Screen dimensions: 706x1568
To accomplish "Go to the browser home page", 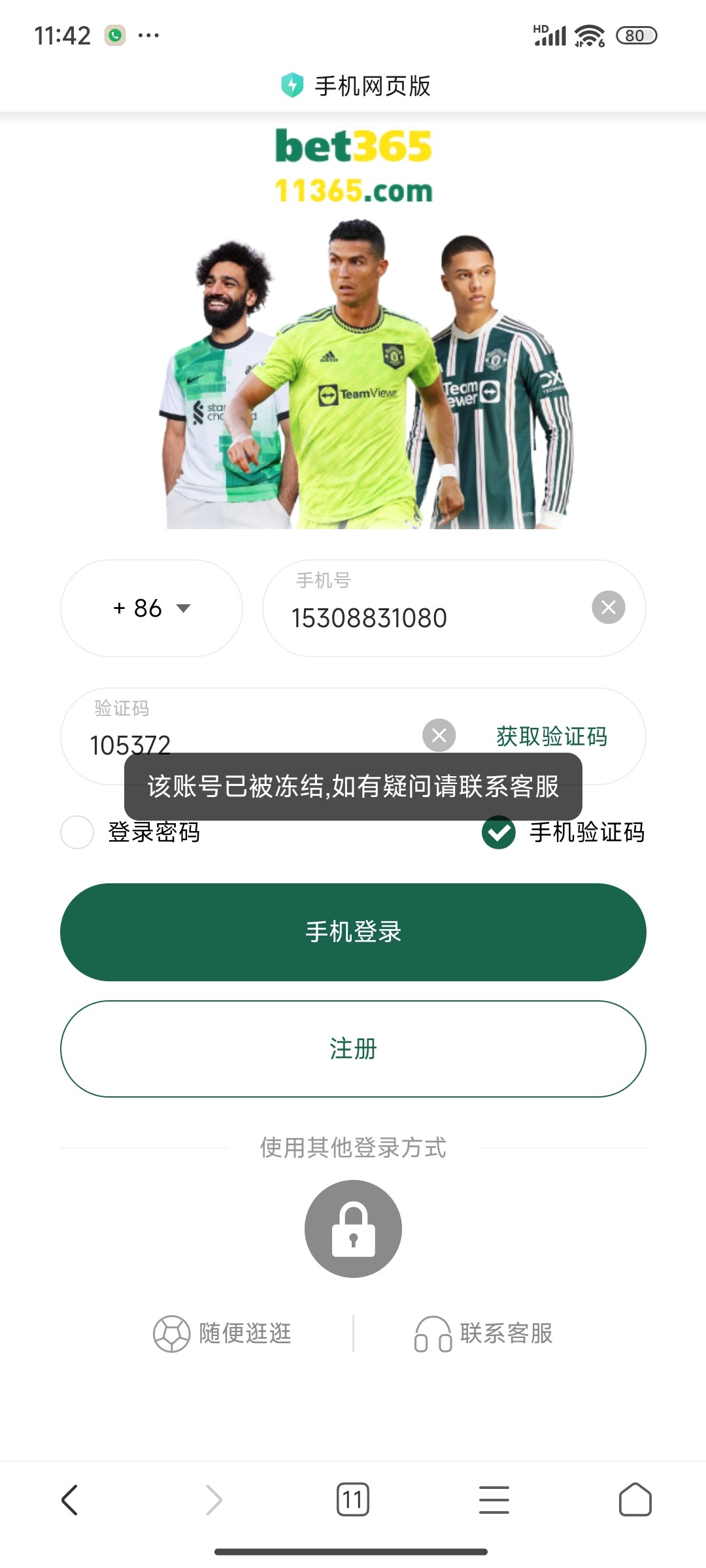I will 635,1499.
